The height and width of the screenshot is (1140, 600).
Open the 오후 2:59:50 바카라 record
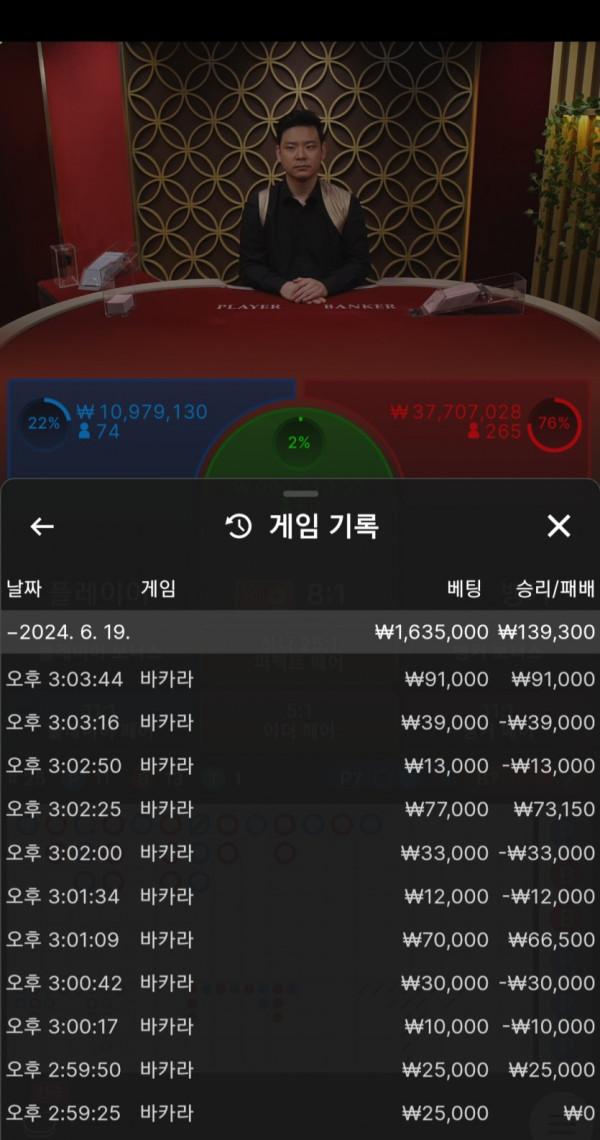300,1070
